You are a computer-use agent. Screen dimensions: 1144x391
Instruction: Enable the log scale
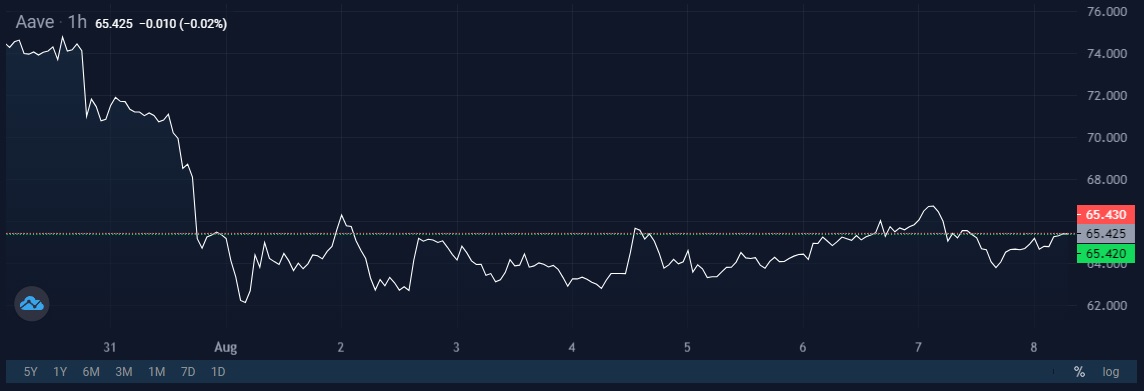click(x=1110, y=372)
